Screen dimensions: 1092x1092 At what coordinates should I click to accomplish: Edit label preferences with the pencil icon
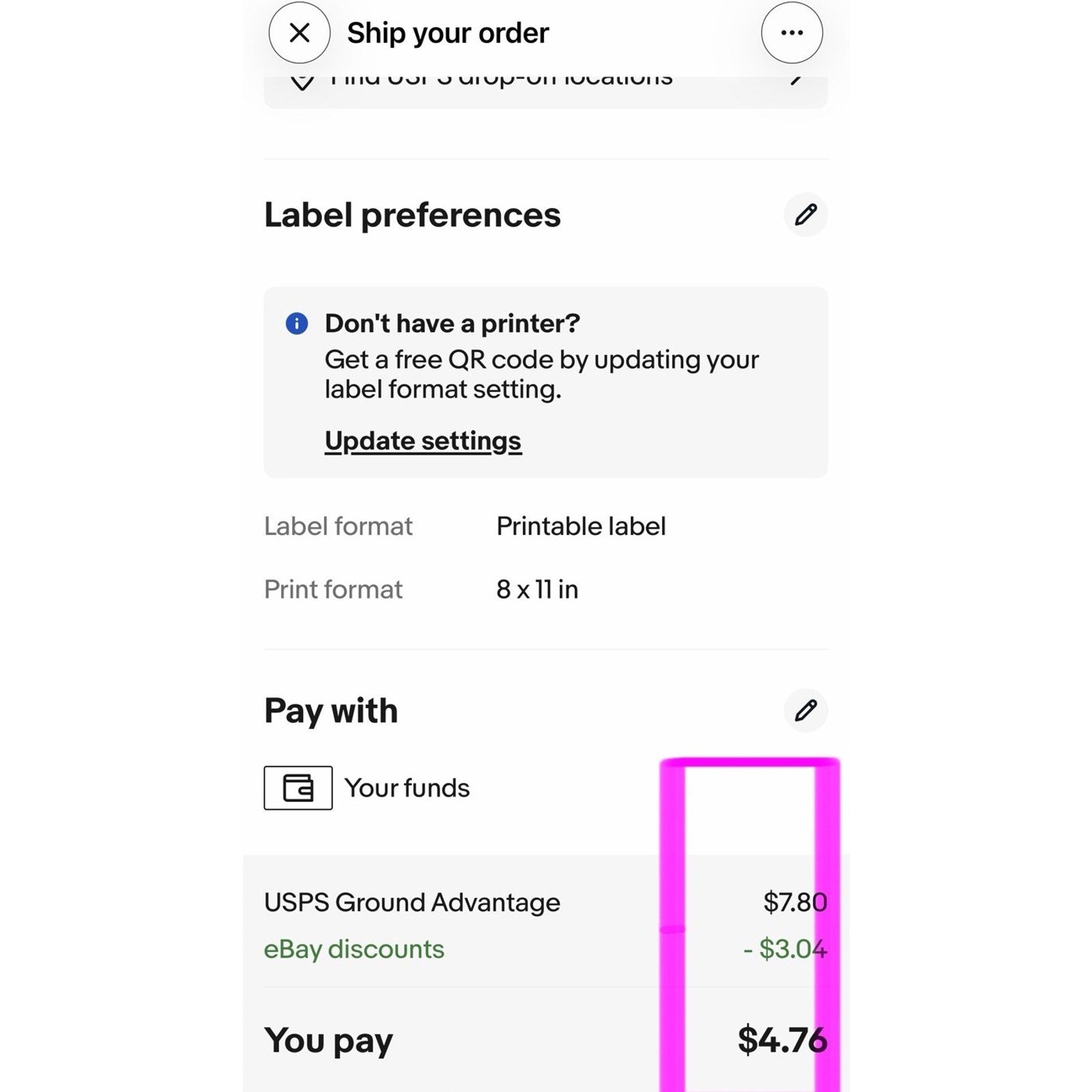805,215
